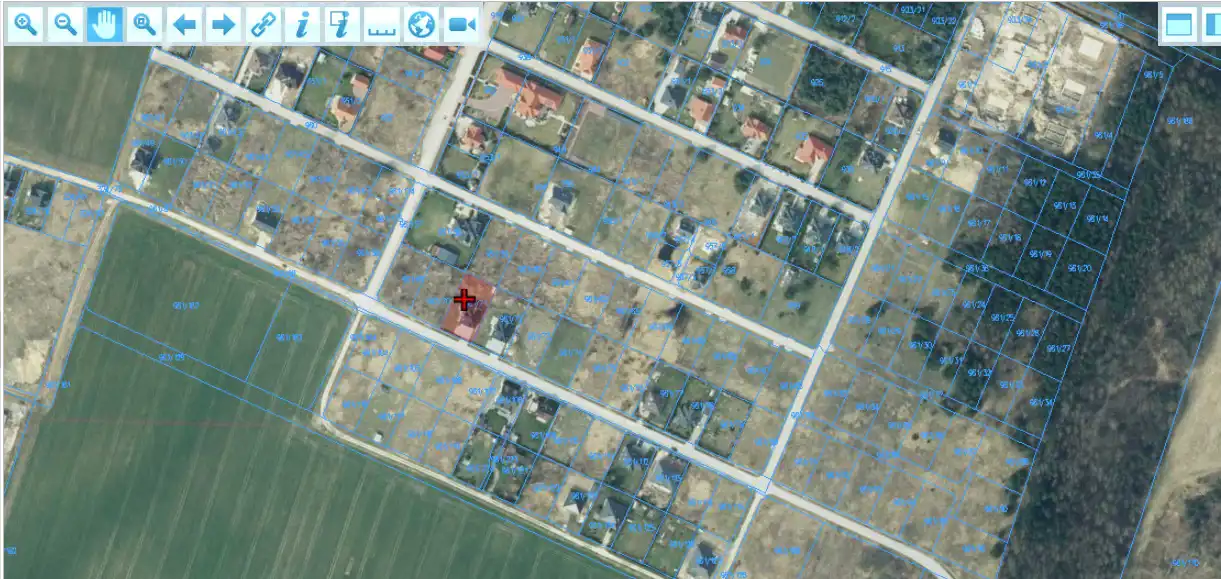
Task: Activate the zoom-to-area magnifier tool
Action: click(x=145, y=24)
